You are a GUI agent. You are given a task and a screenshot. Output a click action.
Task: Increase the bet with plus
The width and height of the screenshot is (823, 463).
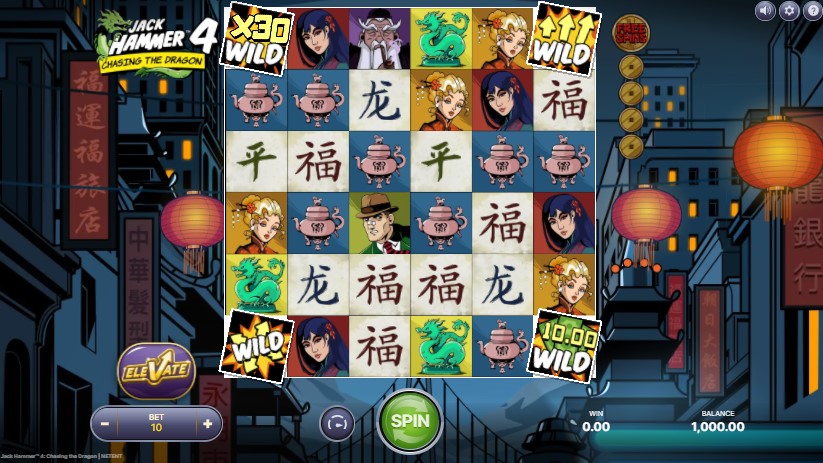(x=208, y=424)
